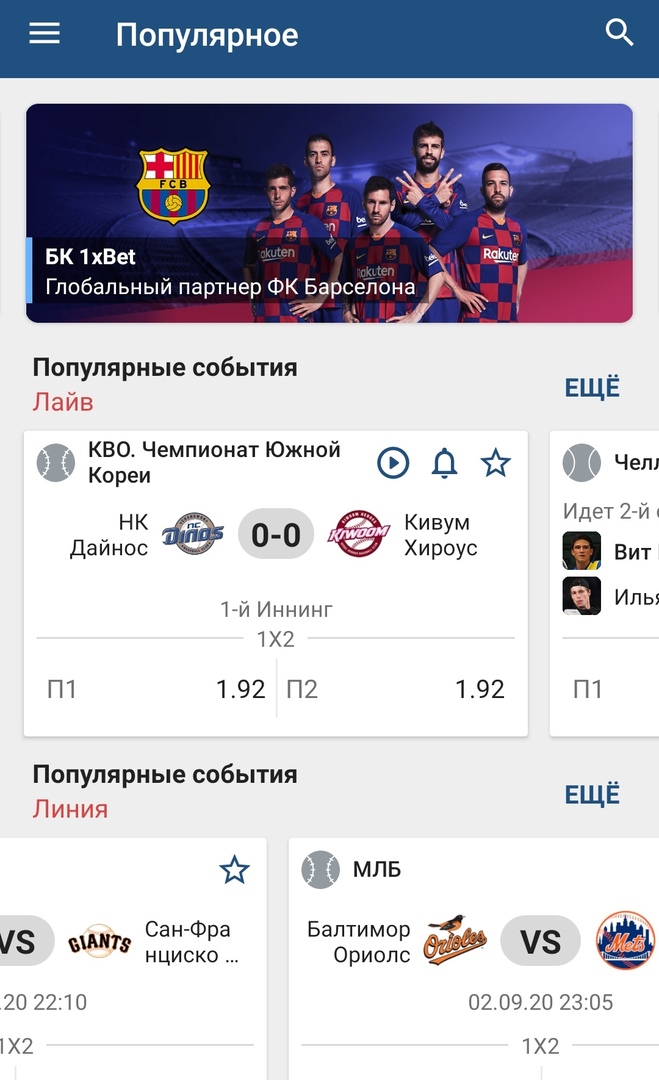Screen dimensions: 659x1080
Task: Select П1 odds 1.92 for НК Дайнос
Action: 156,689
